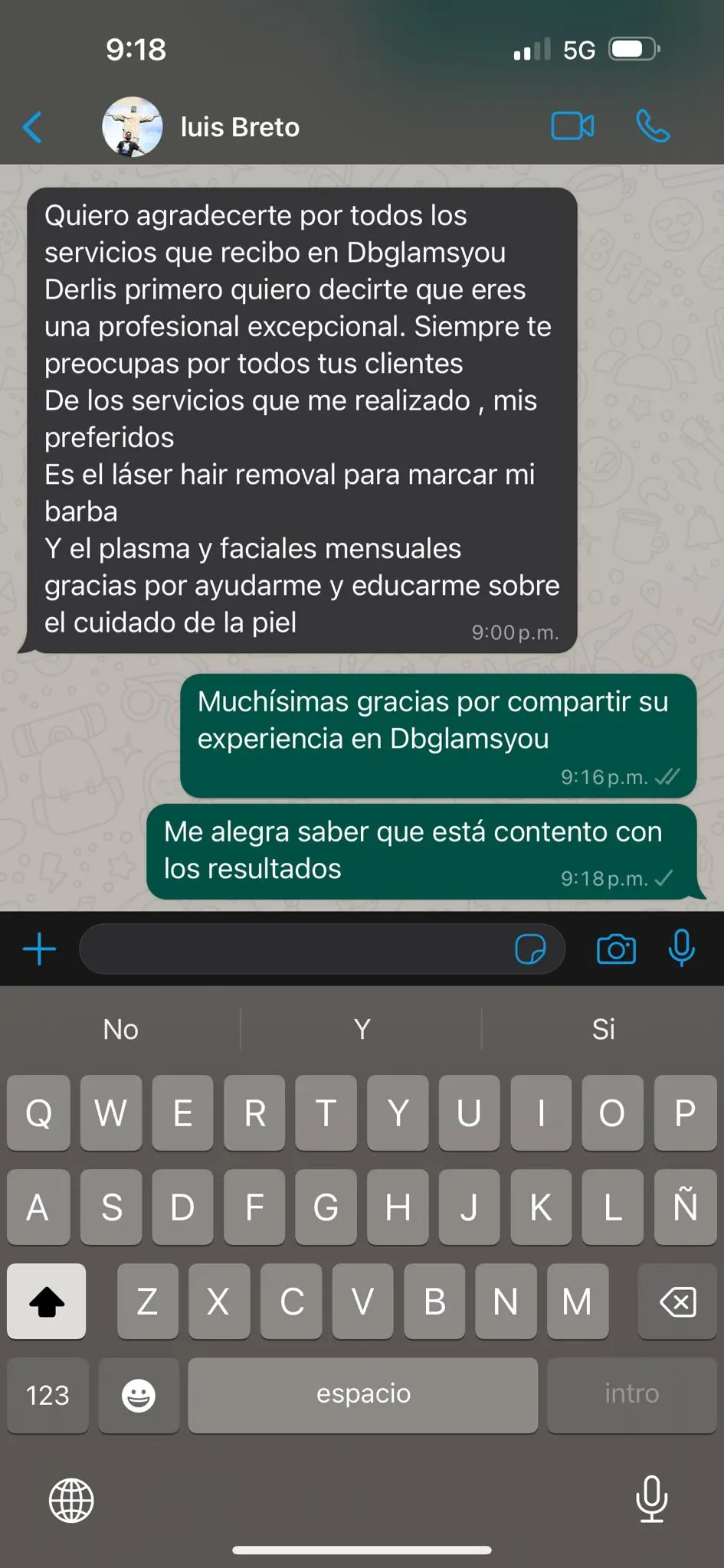
Task: Switch the keyboard to numbers with 123
Action: pyautogui.click(x=48, y=1395)
